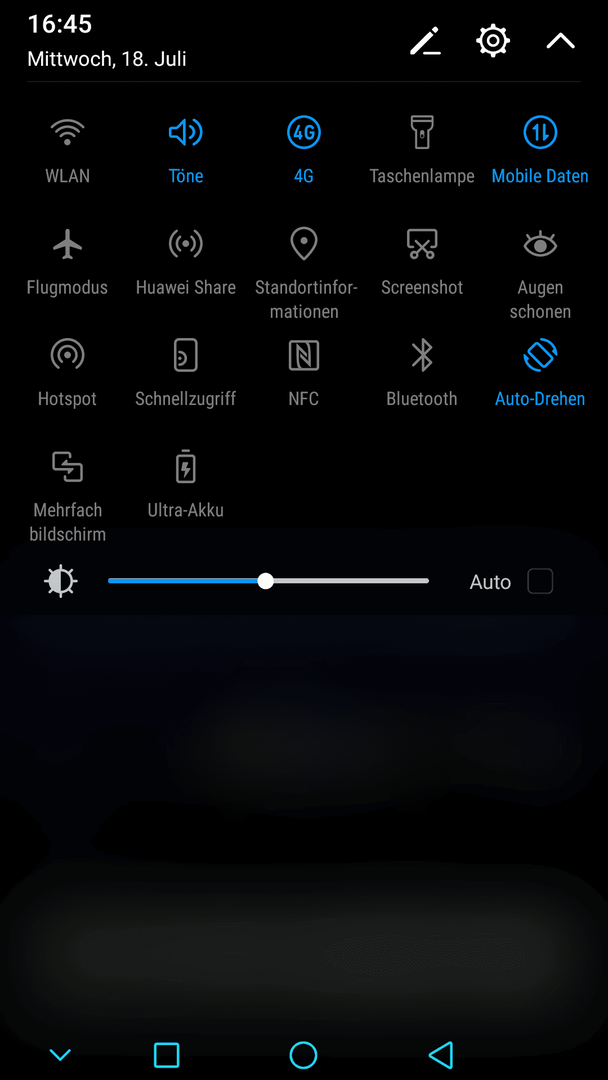Edit the quick settings tiles
The width and height of the screenshot is (608, 1080).
coord(425,41)
